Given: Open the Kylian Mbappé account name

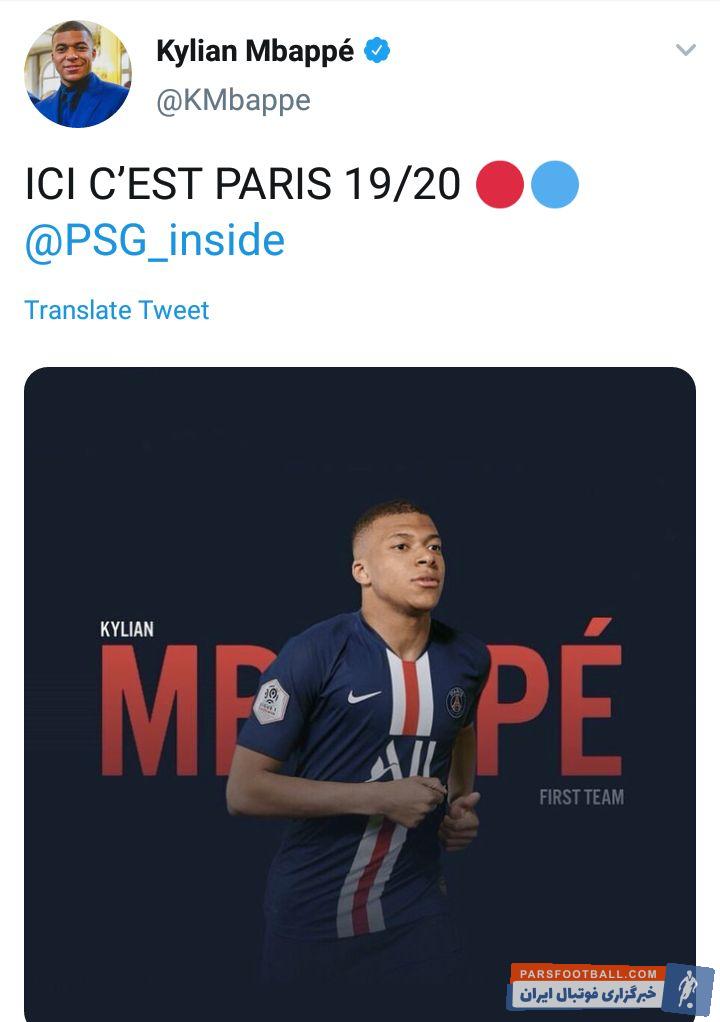Looking at the screenshot, I should (255, 52).
